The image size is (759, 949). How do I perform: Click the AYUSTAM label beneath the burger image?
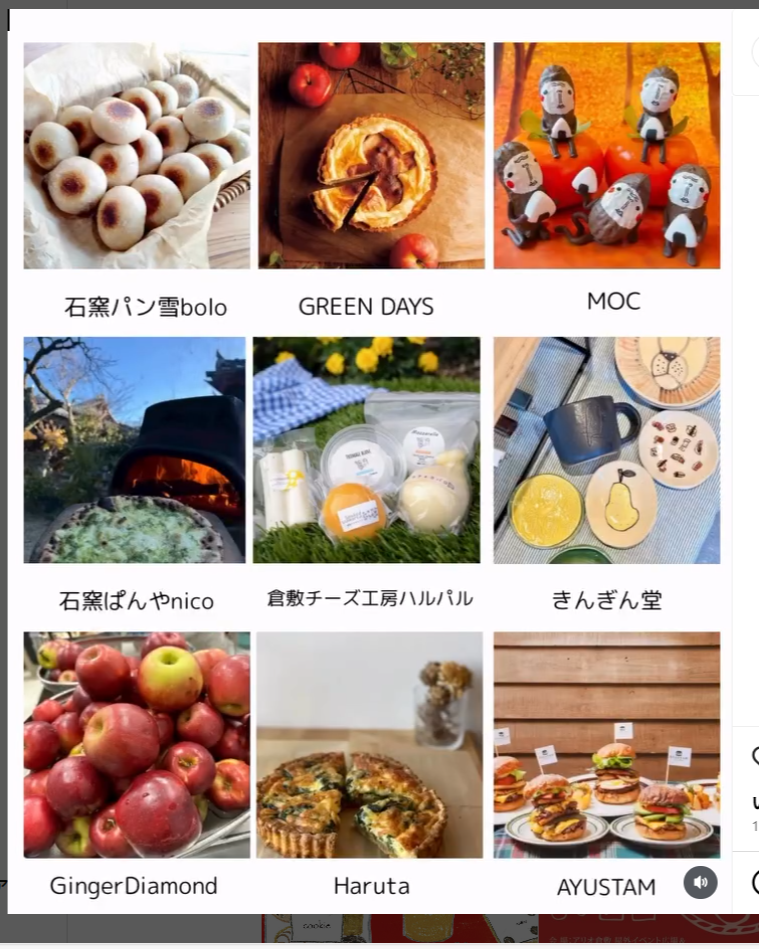tap(606, 887)
